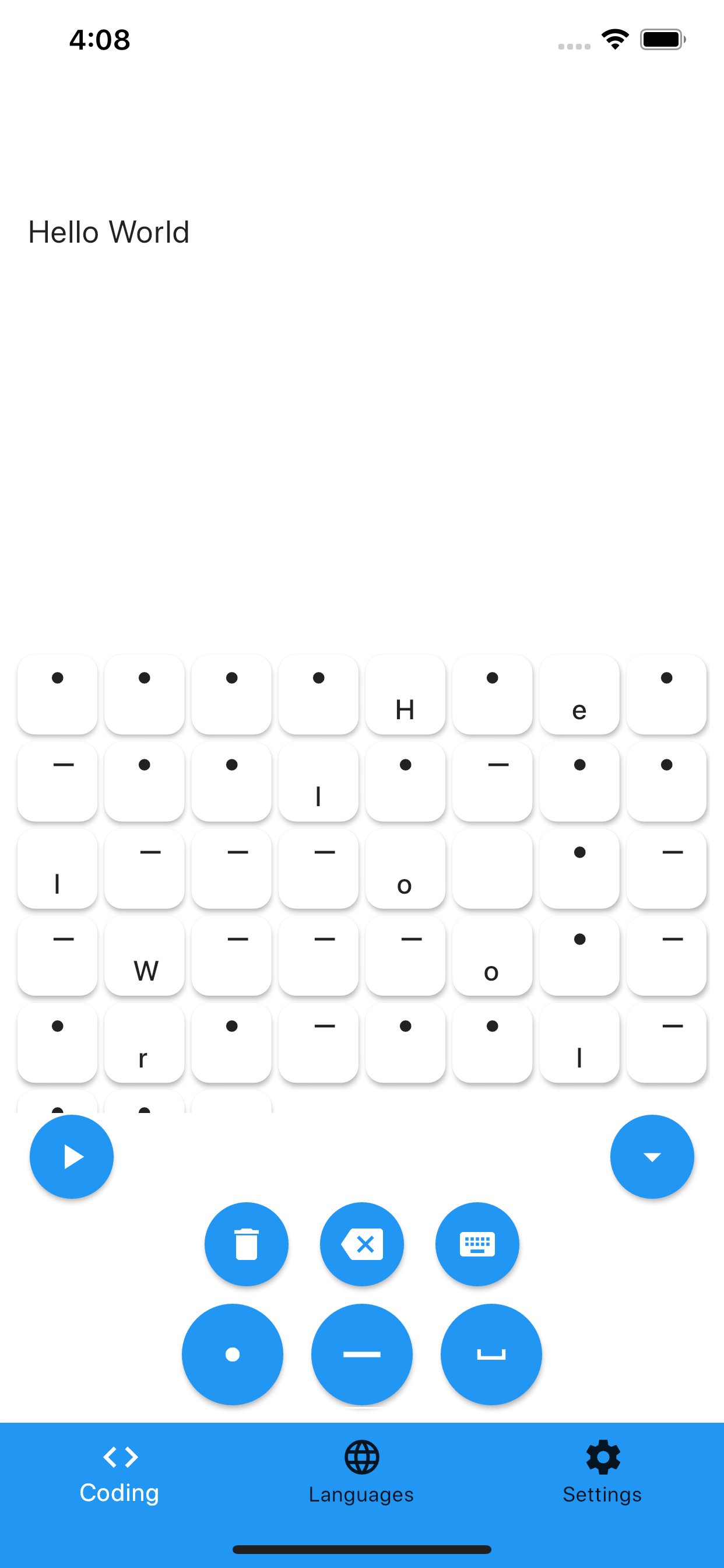This screenshot has width=724, height=1568.
Task: Open the system keyboard via keyboard icon
Action: click(477, 1244)
